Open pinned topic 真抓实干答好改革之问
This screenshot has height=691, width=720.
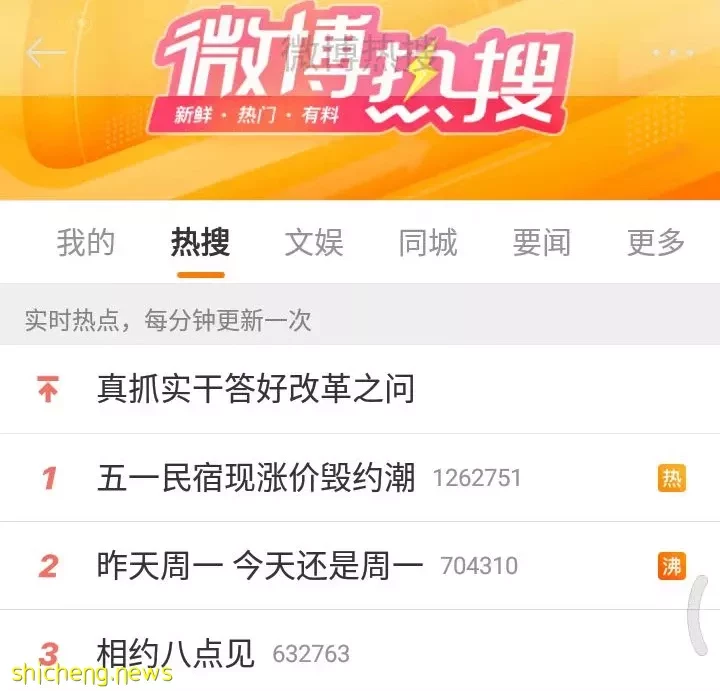(x=256, y=389)
